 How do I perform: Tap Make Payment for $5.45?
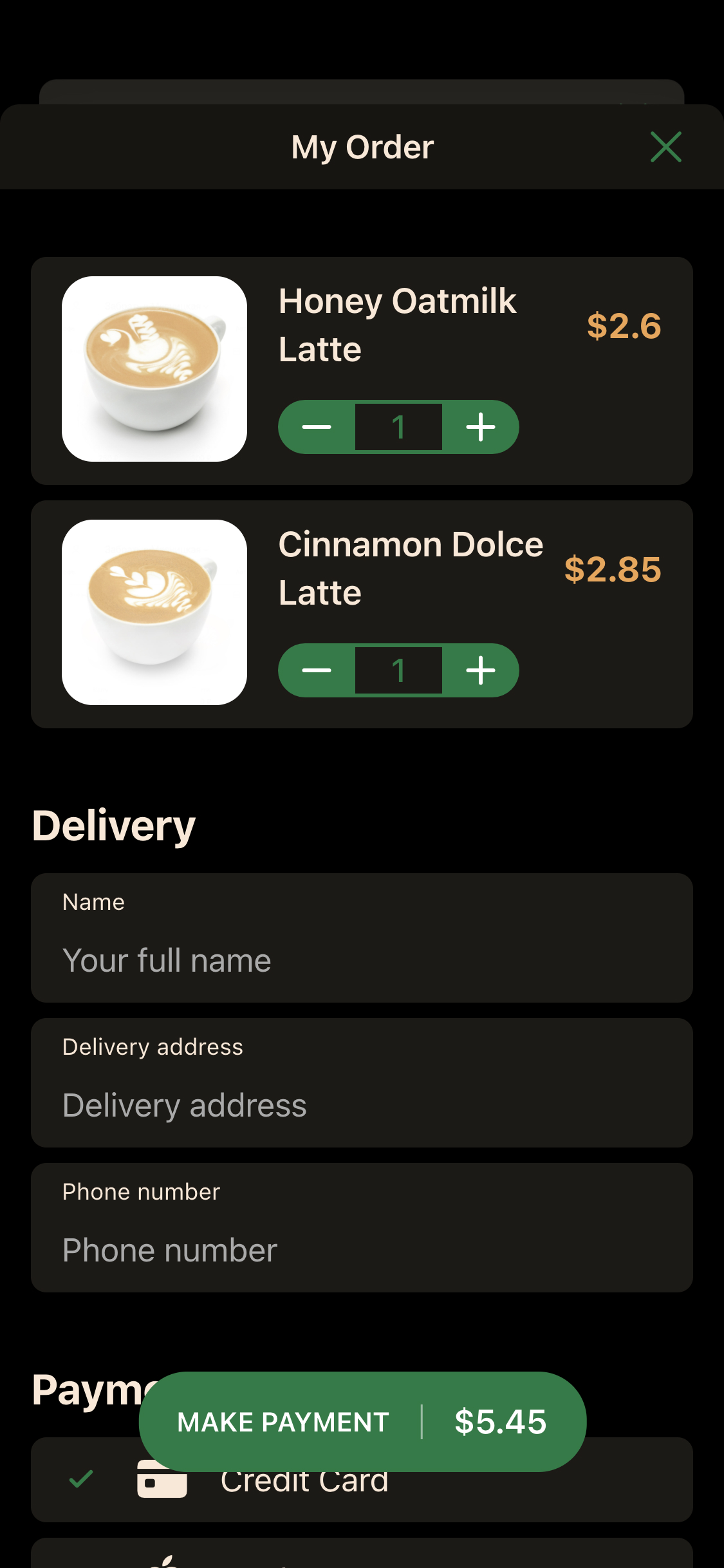[362, 1421]
